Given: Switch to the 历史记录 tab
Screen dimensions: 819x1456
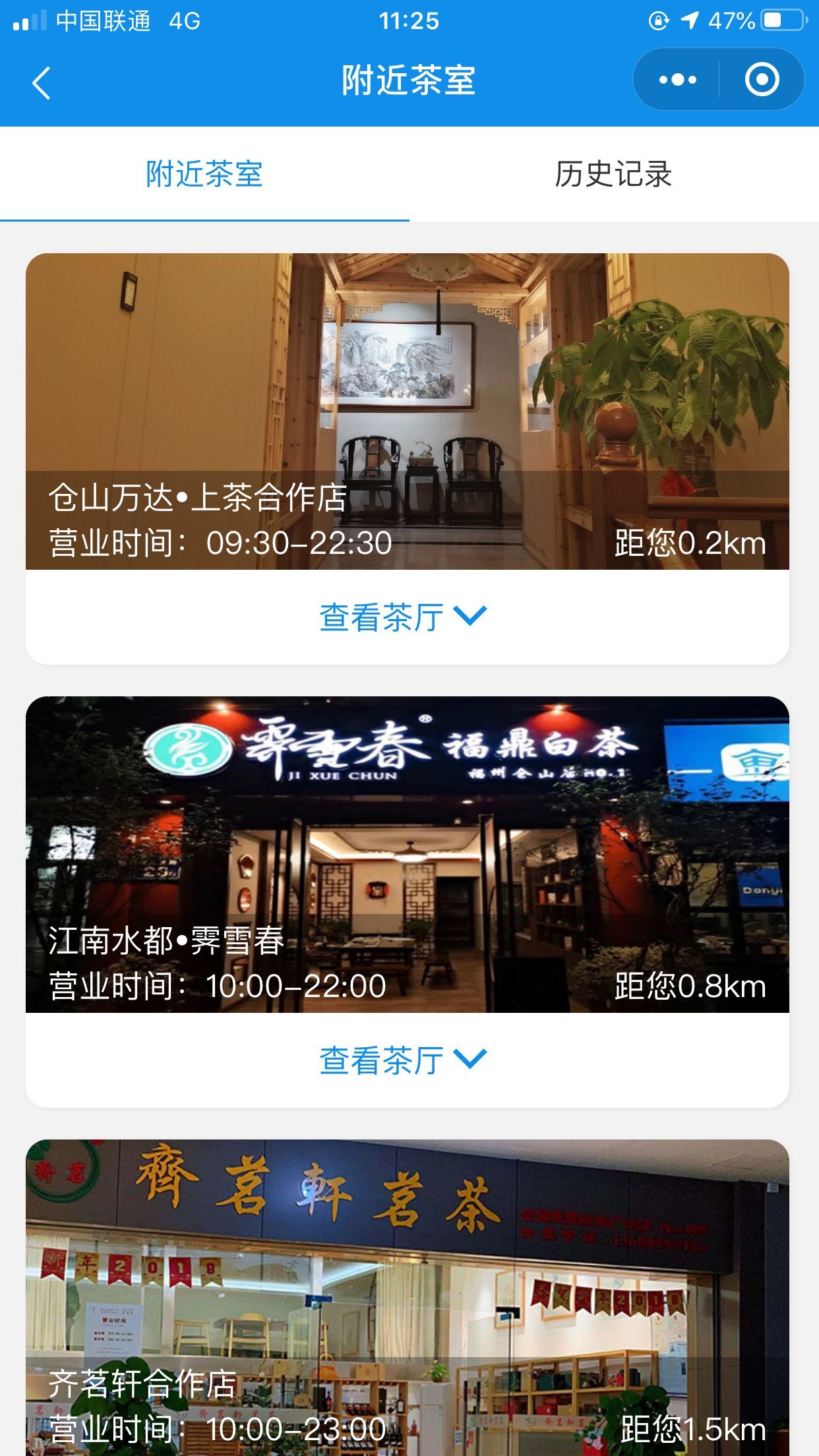Looking at the screenshot, I should pos(613,175).
